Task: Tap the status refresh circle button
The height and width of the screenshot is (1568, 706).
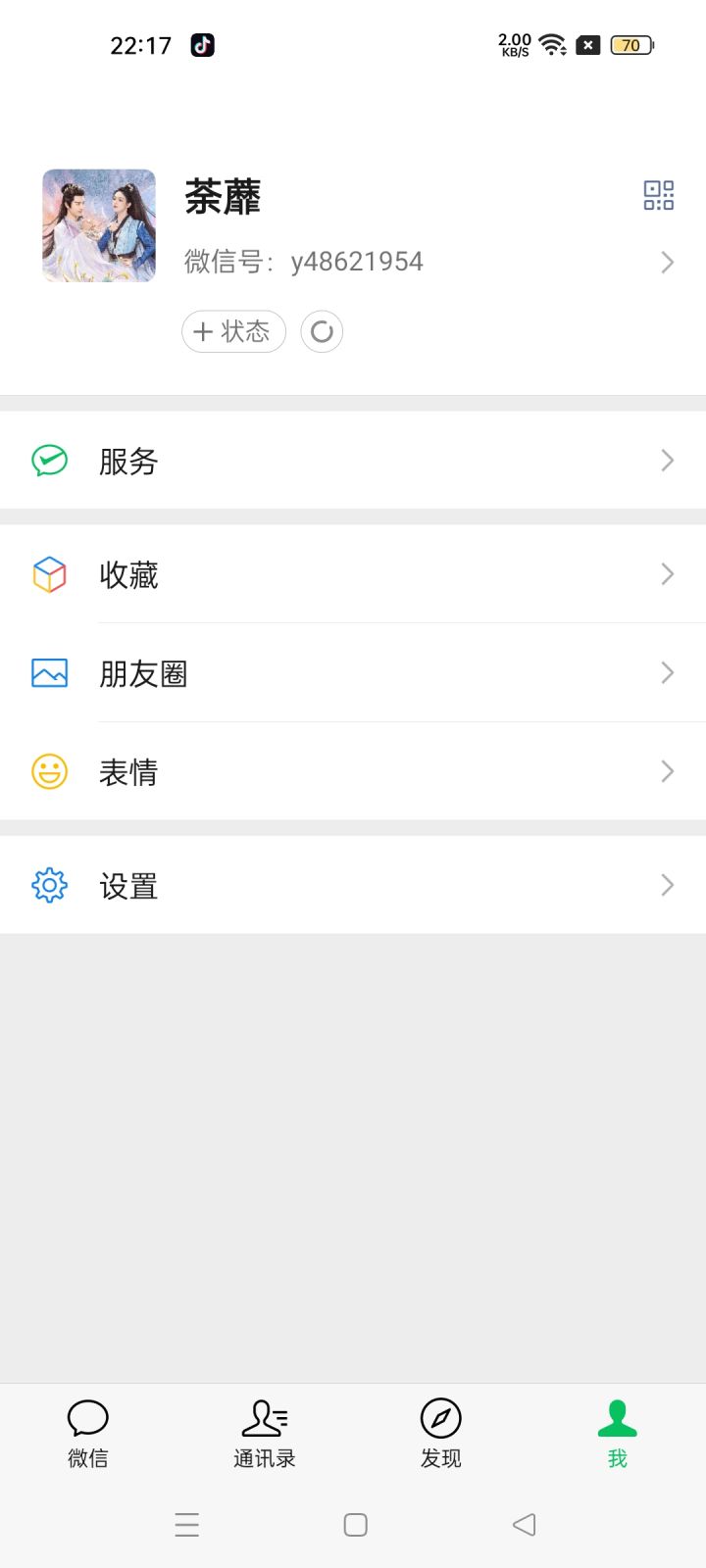Action: (322, 331)
